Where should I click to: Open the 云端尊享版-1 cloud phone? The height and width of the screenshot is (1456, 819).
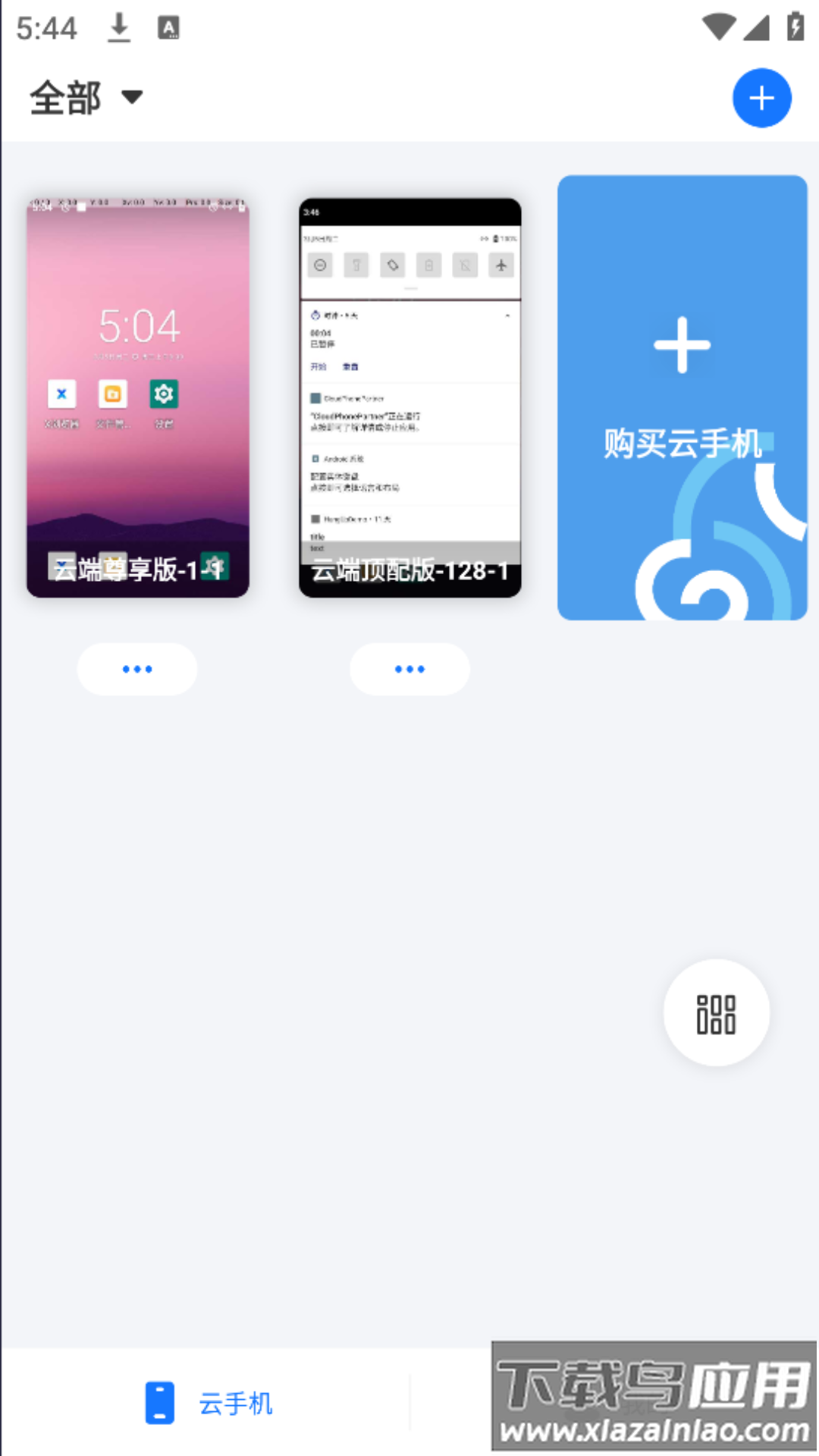[x=137, y=394]
